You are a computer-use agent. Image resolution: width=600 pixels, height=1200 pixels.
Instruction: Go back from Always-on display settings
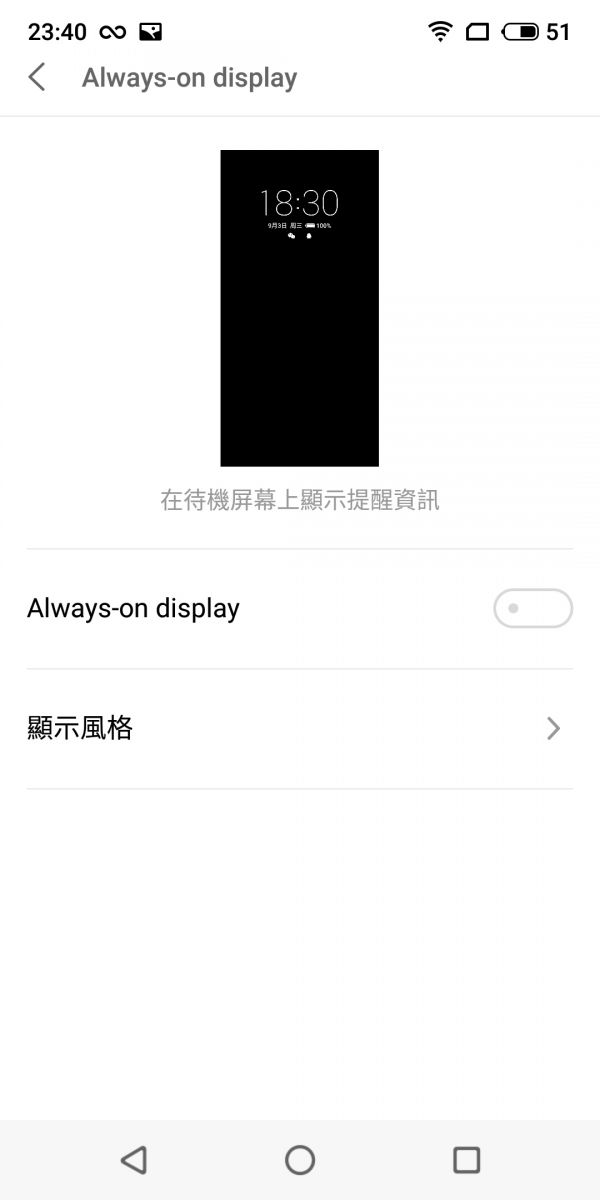[37, 78]
